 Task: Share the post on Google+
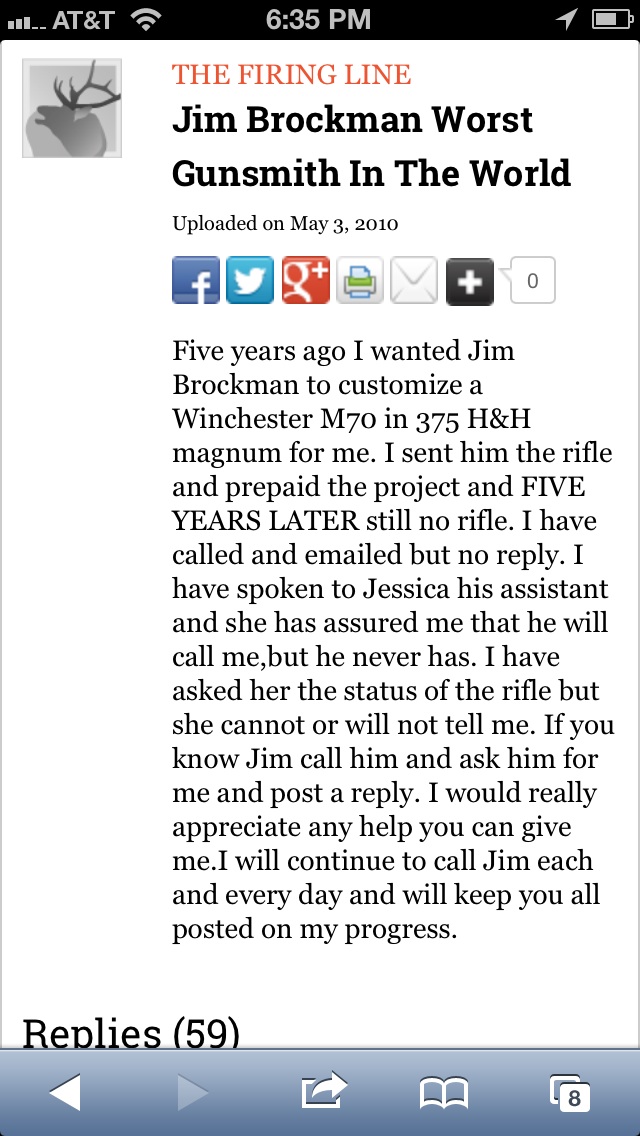click(x=305, y=280)
